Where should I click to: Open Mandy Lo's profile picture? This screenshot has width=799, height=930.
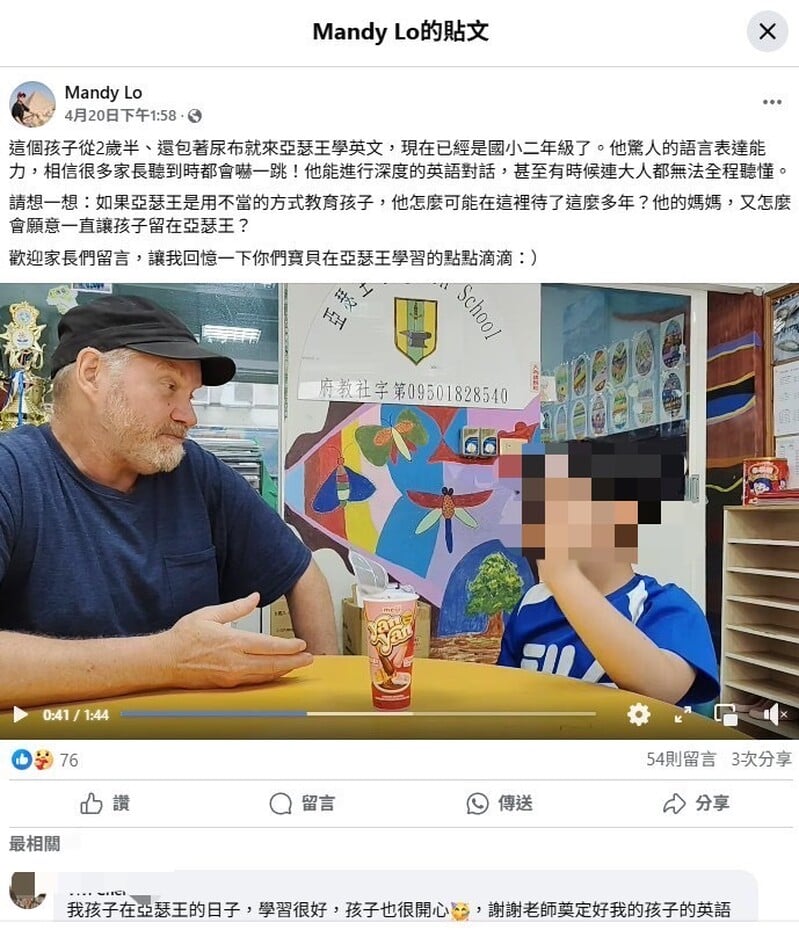[32, 104]
